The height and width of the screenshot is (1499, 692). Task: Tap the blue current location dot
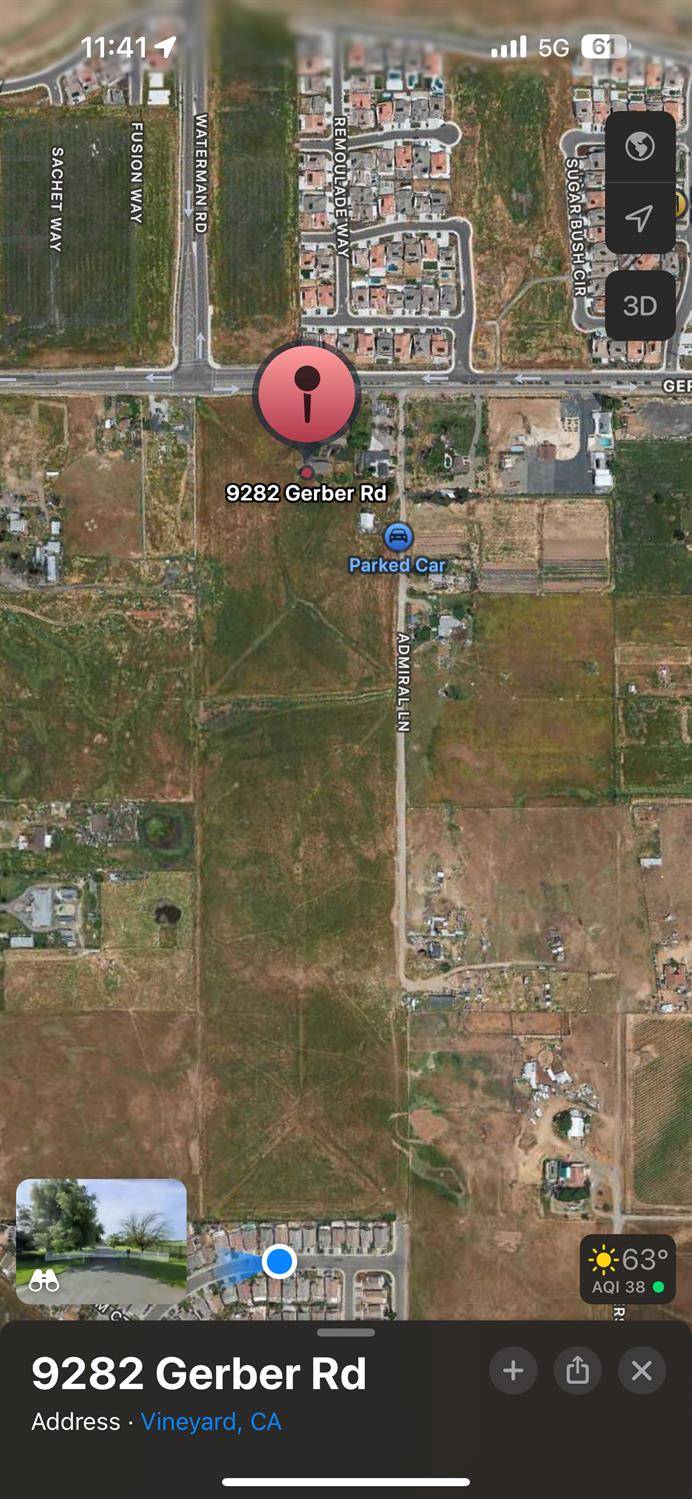pyautogui.click(x=279, y=1261)
